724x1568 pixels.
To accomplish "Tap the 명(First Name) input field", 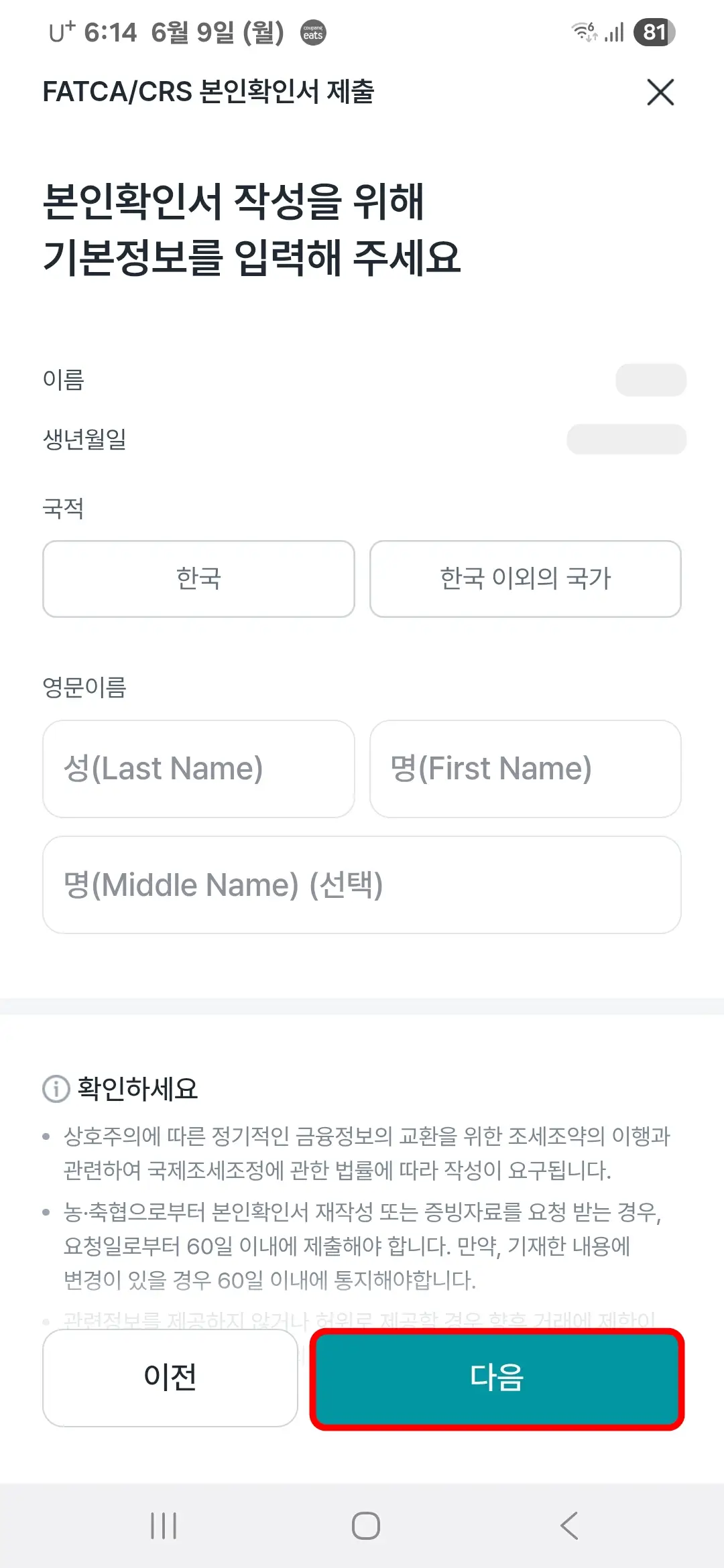I will pos(525,769).
